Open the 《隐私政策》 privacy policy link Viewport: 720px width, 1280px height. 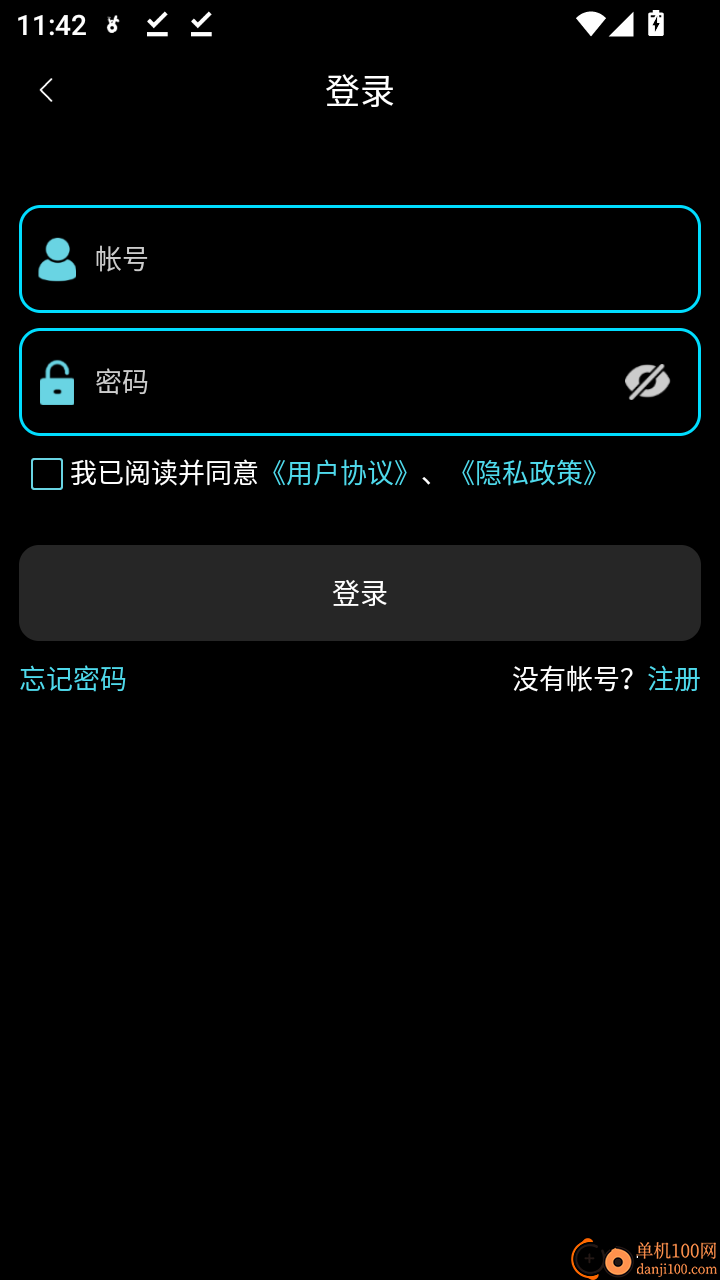[x=531, y=473]
